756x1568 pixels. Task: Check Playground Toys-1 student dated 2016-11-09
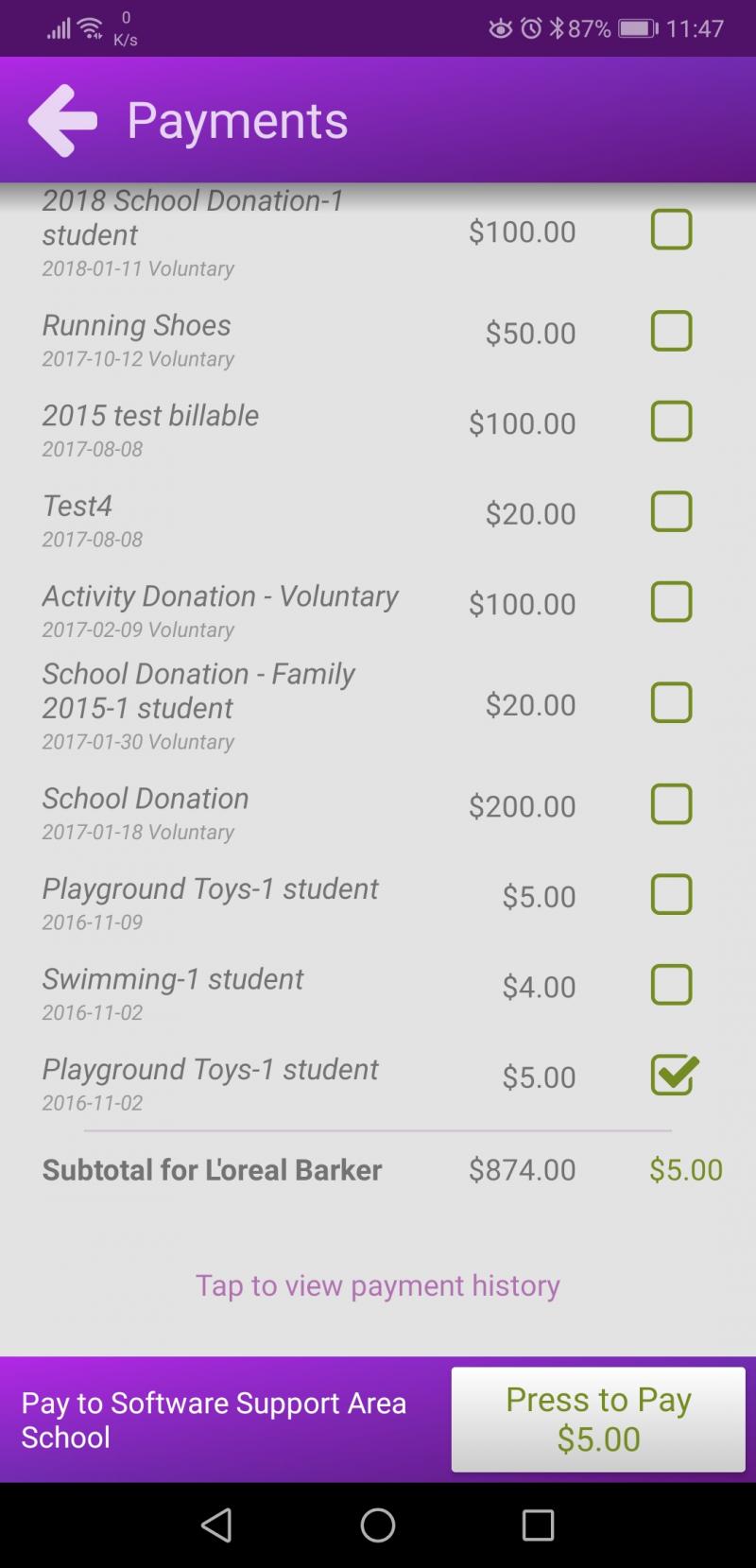pyautogui.click(x=672, y=894)
